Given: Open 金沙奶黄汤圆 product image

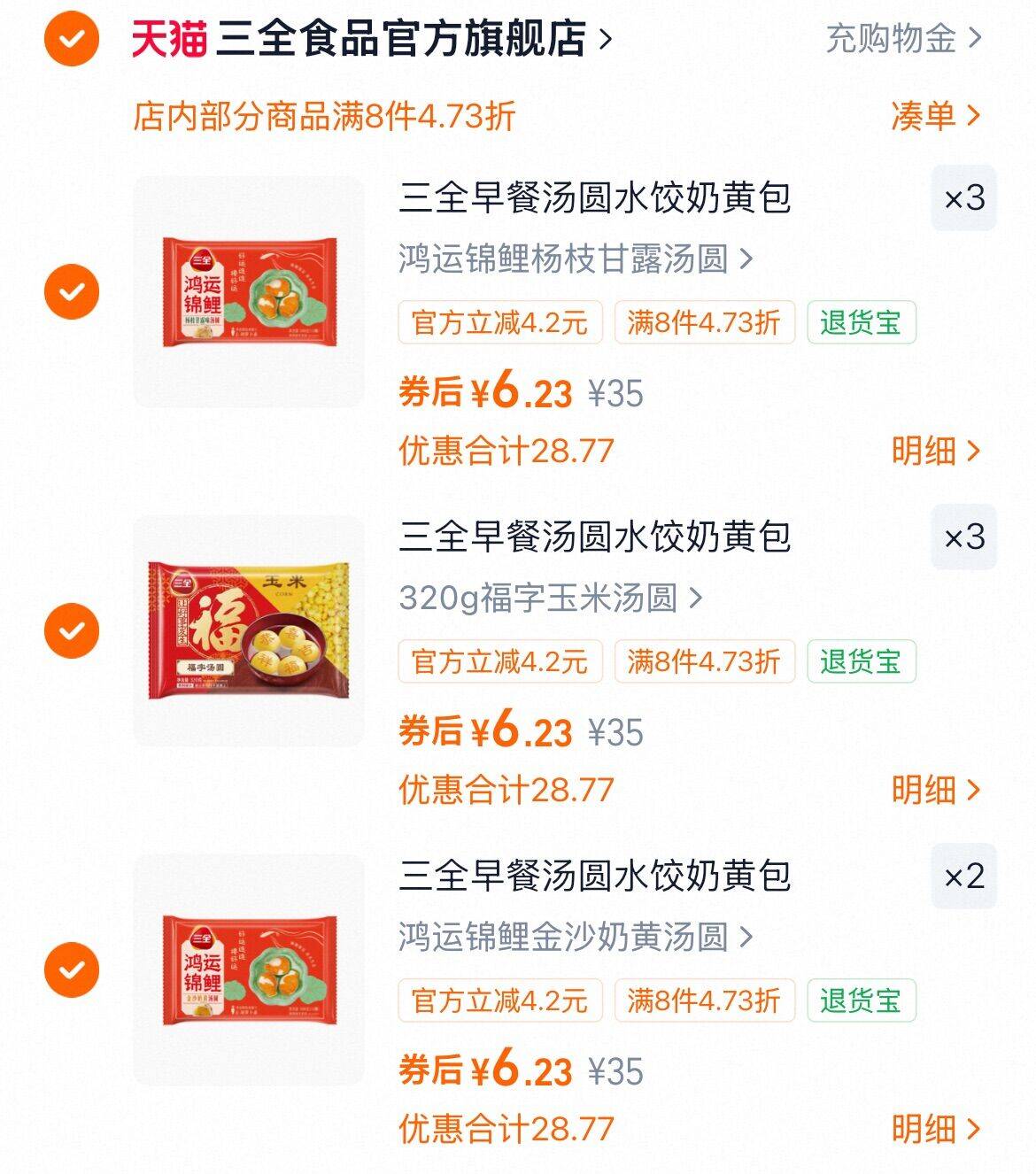Looking at the screenshot, I should pyautogui.click(x=249, y=969).
